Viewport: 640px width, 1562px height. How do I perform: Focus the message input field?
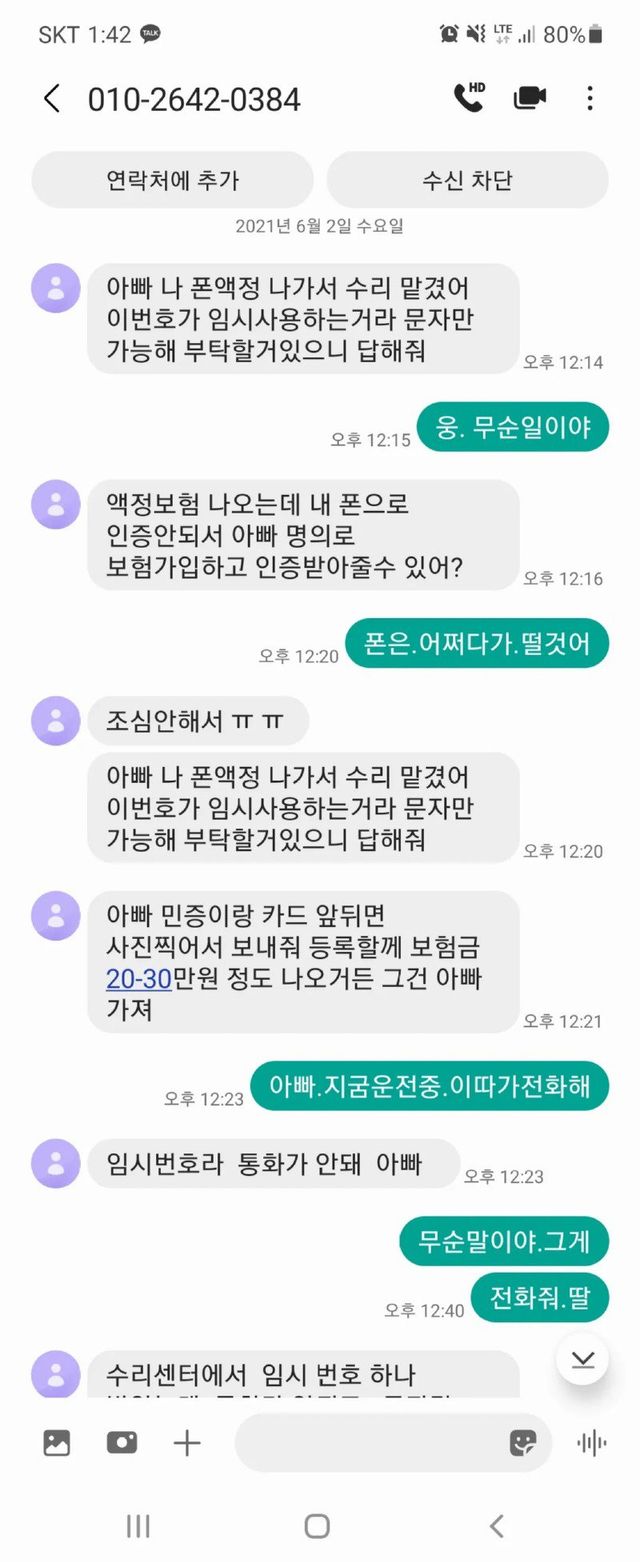click(x=370, y=1442)
